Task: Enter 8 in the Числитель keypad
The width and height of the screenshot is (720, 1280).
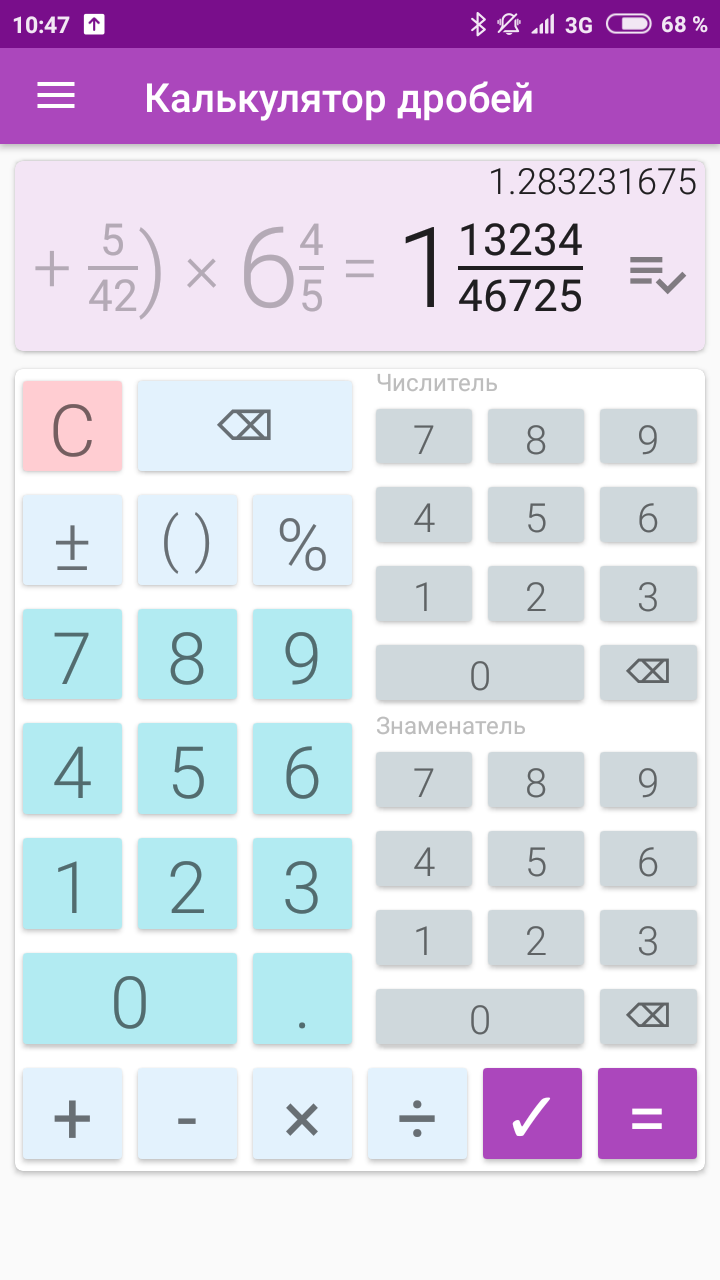Action: point(536,437)
